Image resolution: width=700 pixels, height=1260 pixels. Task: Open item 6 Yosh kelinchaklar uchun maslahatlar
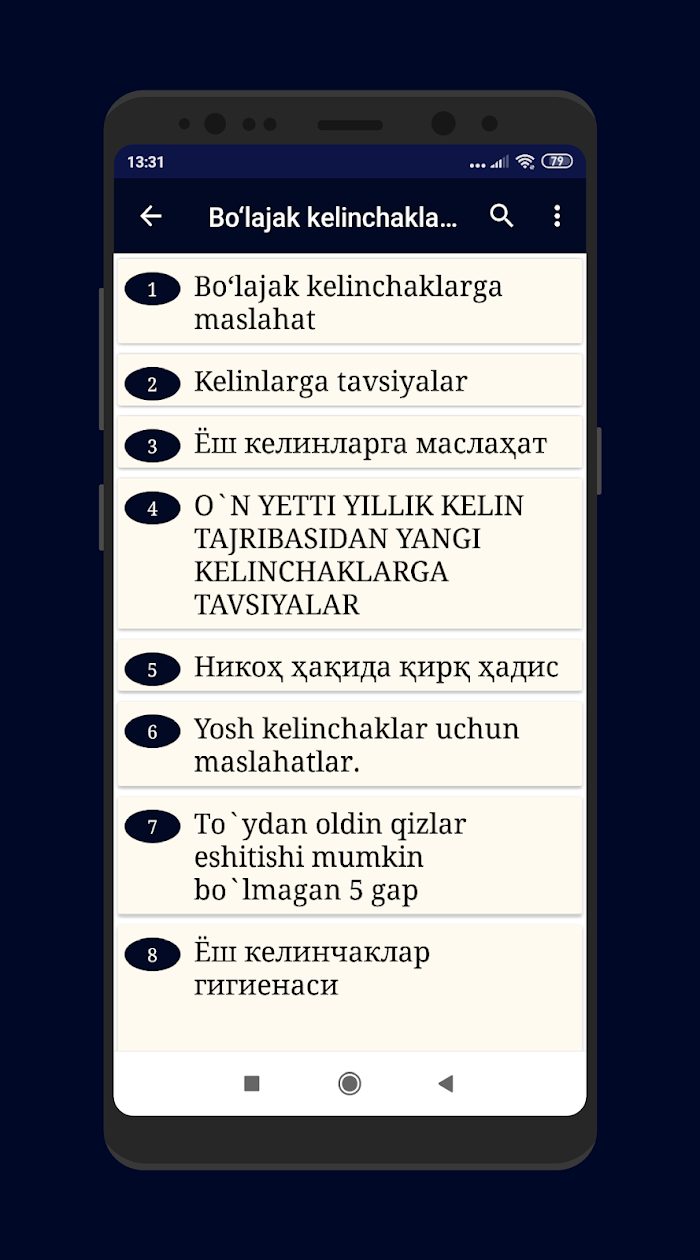click(350, 745)
